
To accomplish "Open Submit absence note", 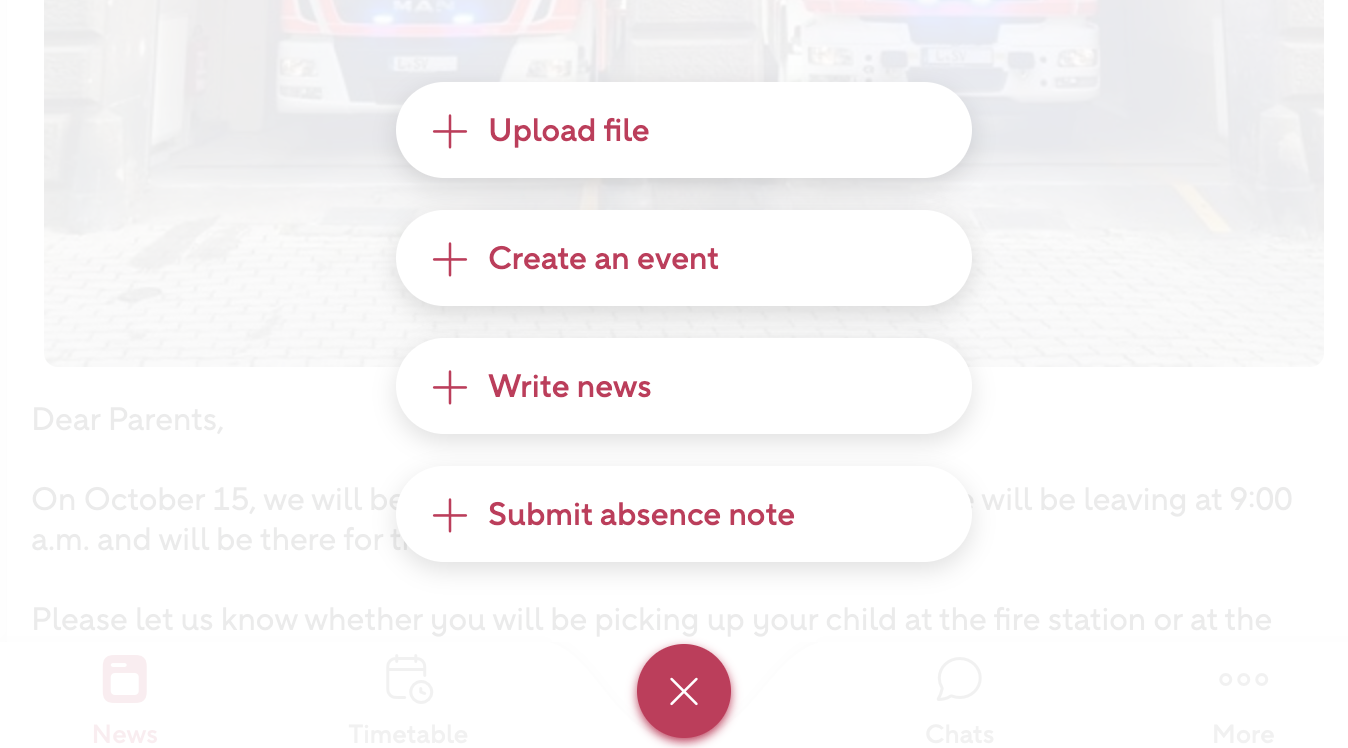I will coord(683,514).
